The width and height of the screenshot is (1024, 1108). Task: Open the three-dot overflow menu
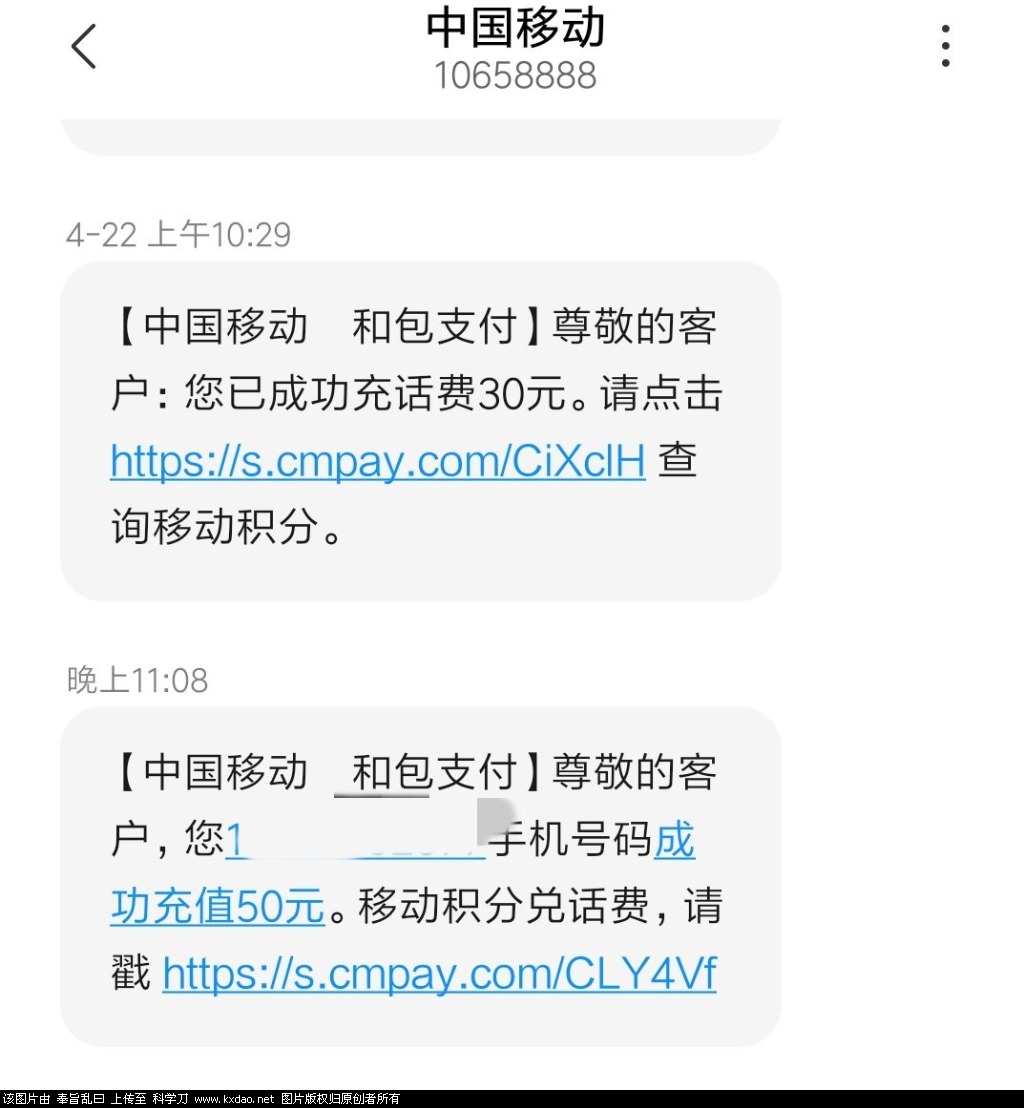click(944, 44)
